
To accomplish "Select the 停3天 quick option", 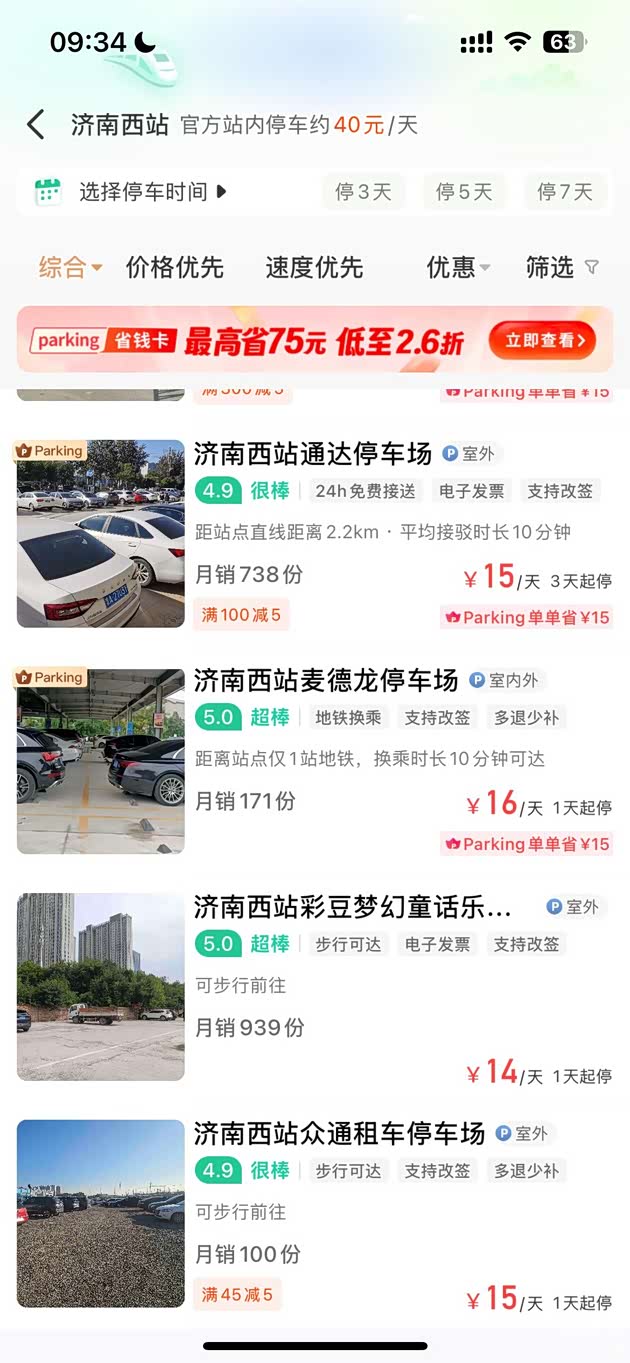I will click(363, 191).
